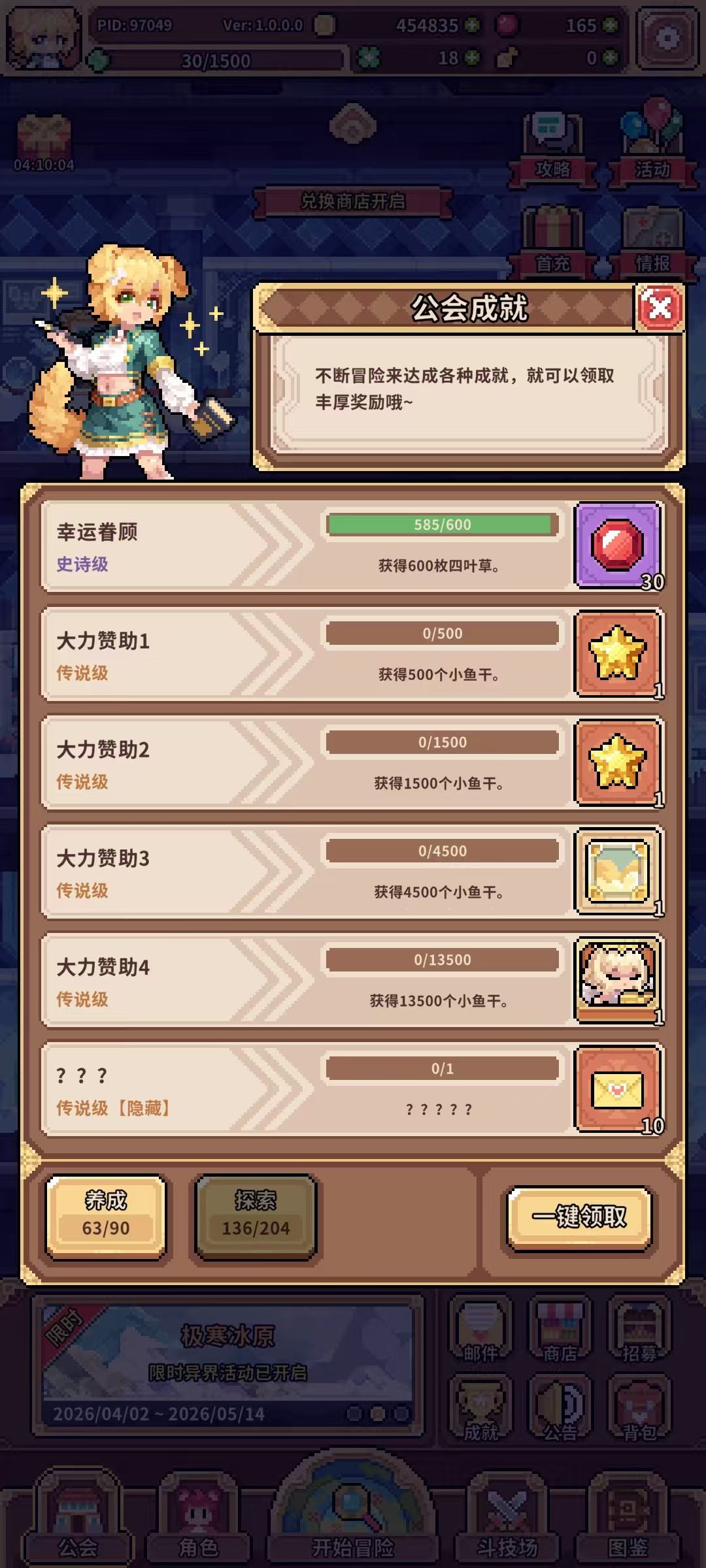Screen dimensions: 706x1568
Task: Click the 幸运眷顾 progress bar showing 585/600
Action: [x=442, y=524]
